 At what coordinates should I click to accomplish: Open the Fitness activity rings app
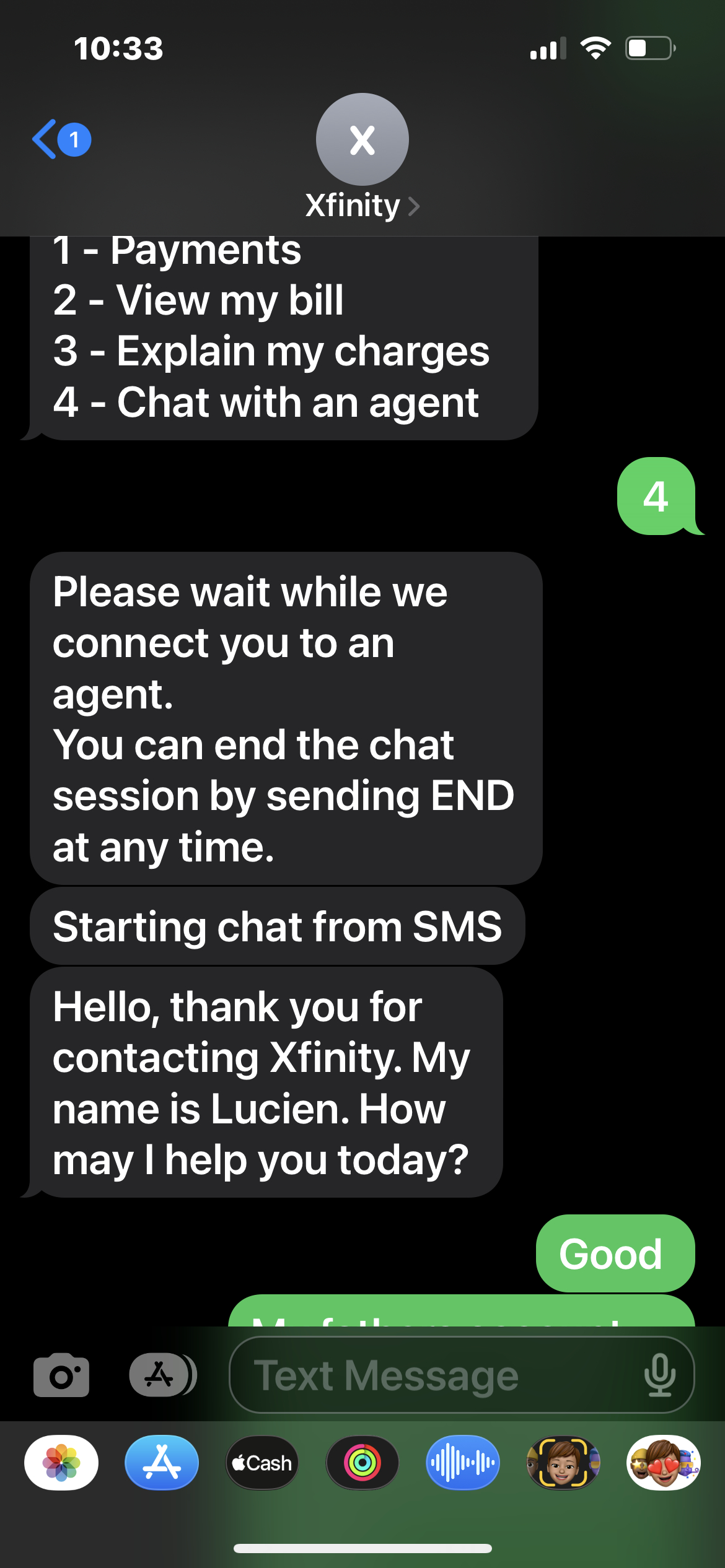tap(362, 1462)
